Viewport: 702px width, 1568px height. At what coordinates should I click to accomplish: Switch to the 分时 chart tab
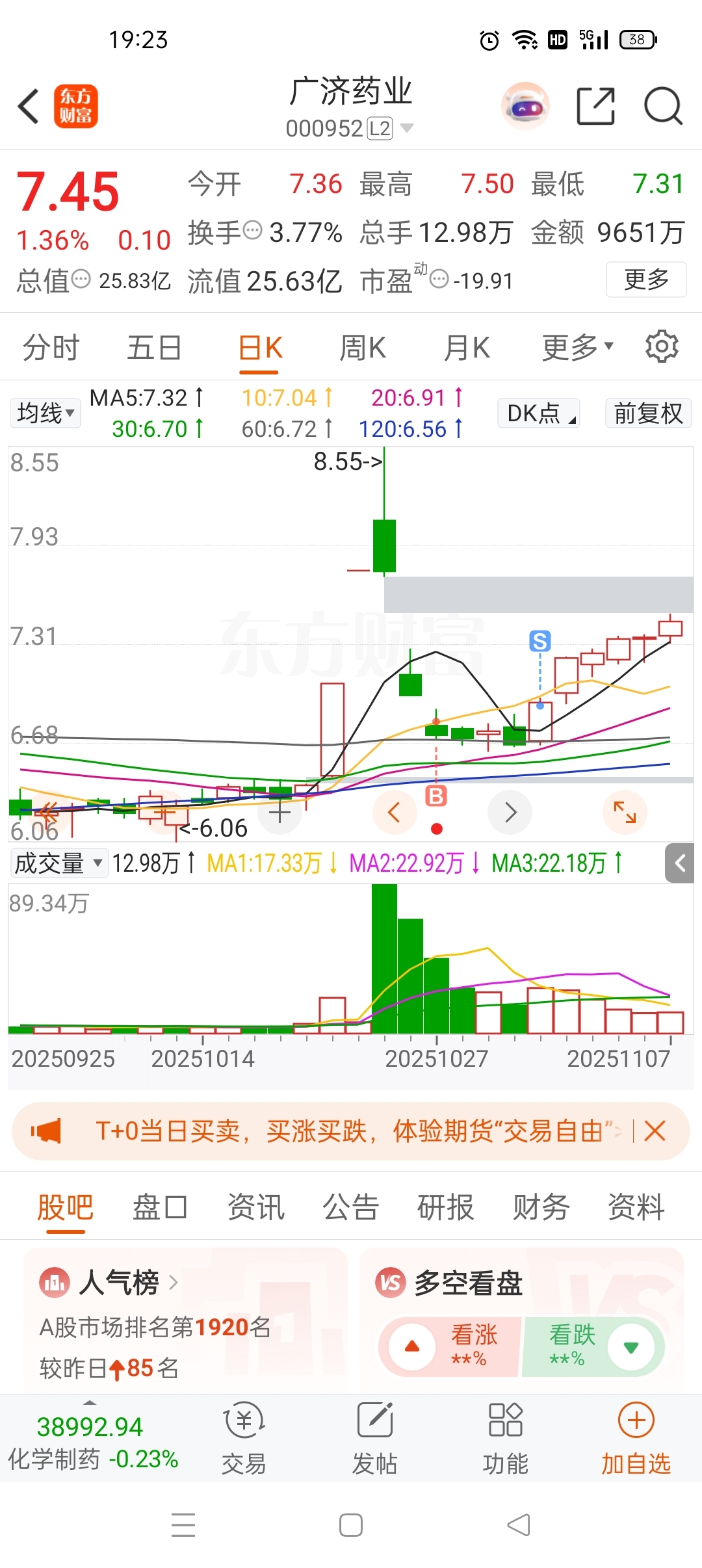51,347
